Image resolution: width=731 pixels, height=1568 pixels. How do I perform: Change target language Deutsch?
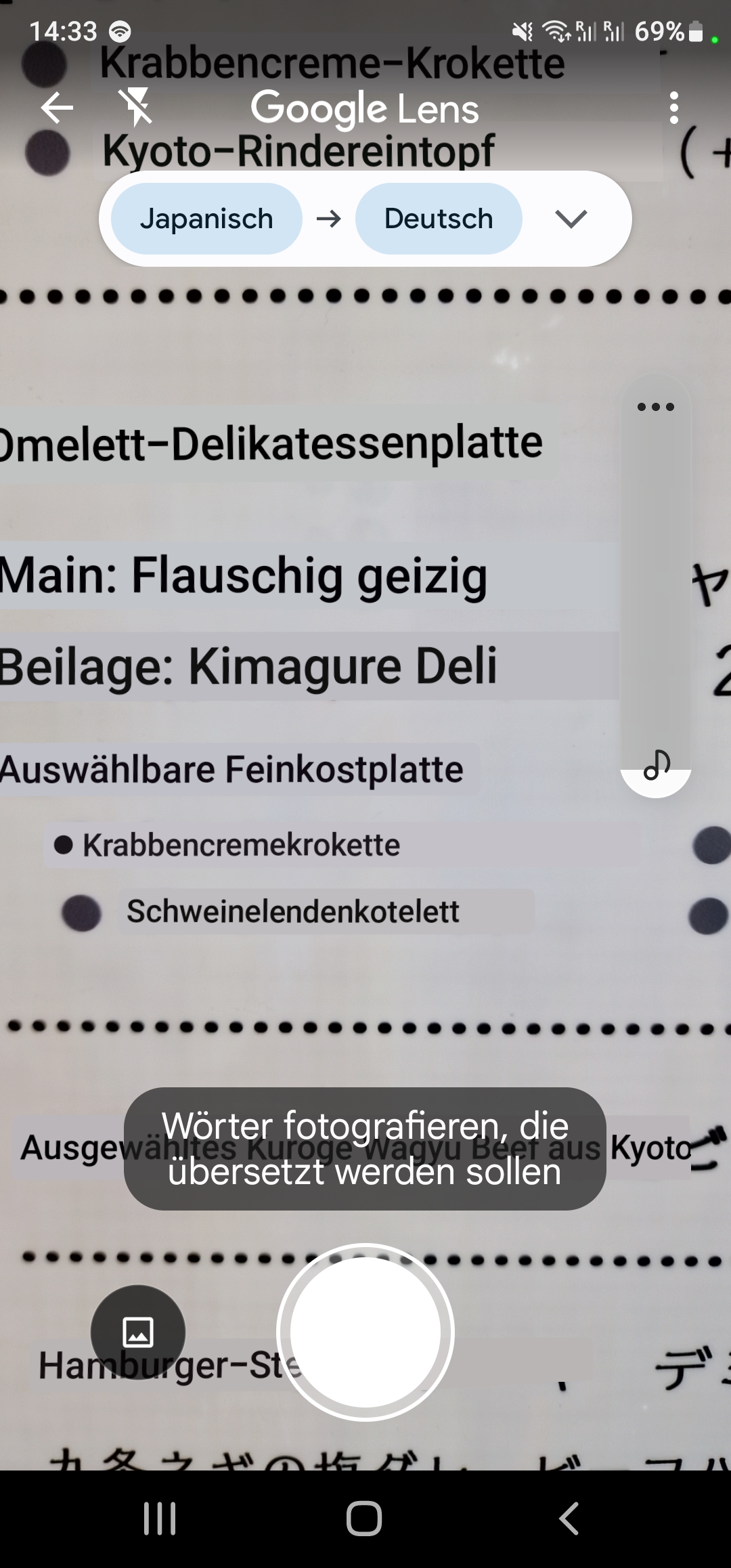[x=439, y=219]
